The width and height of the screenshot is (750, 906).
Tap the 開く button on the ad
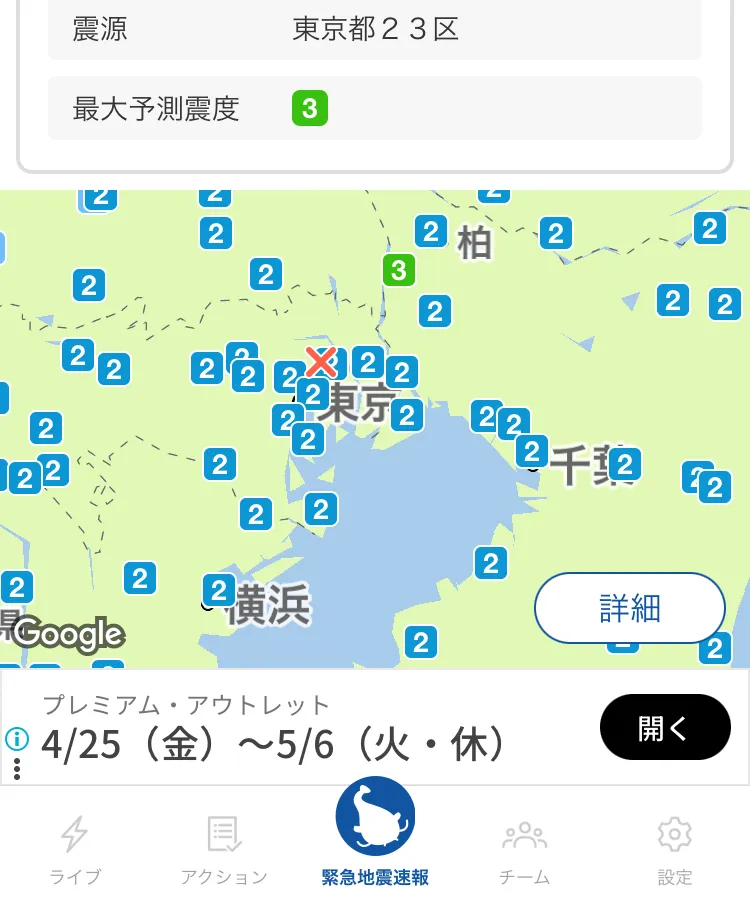tap(665, 727)
